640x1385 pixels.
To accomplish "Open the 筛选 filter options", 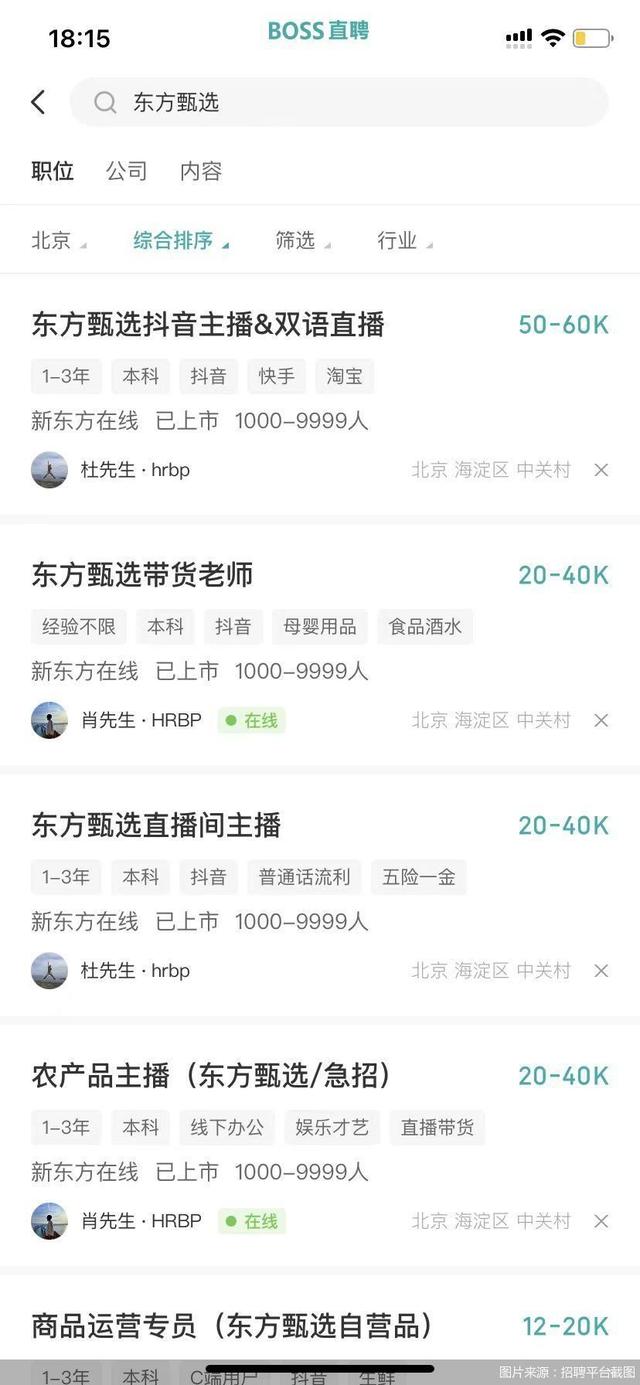I will tap(302, 240).
